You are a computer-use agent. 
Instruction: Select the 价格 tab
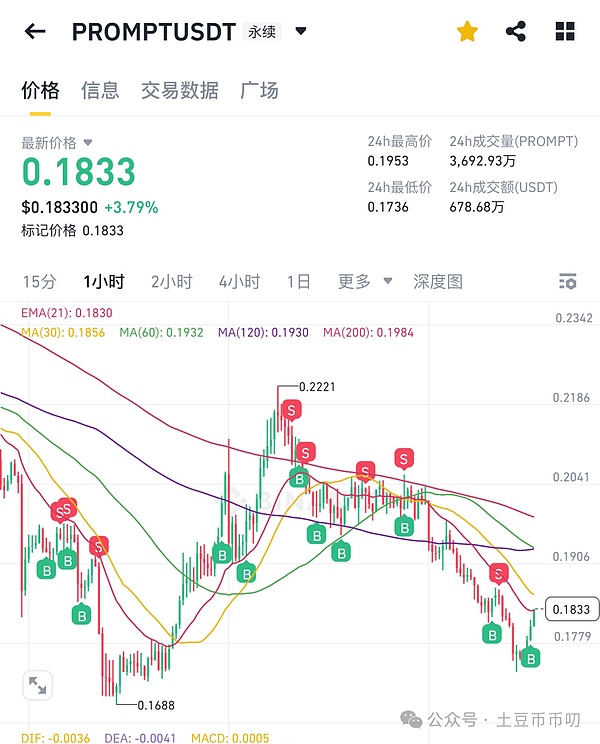coord(40,90)
